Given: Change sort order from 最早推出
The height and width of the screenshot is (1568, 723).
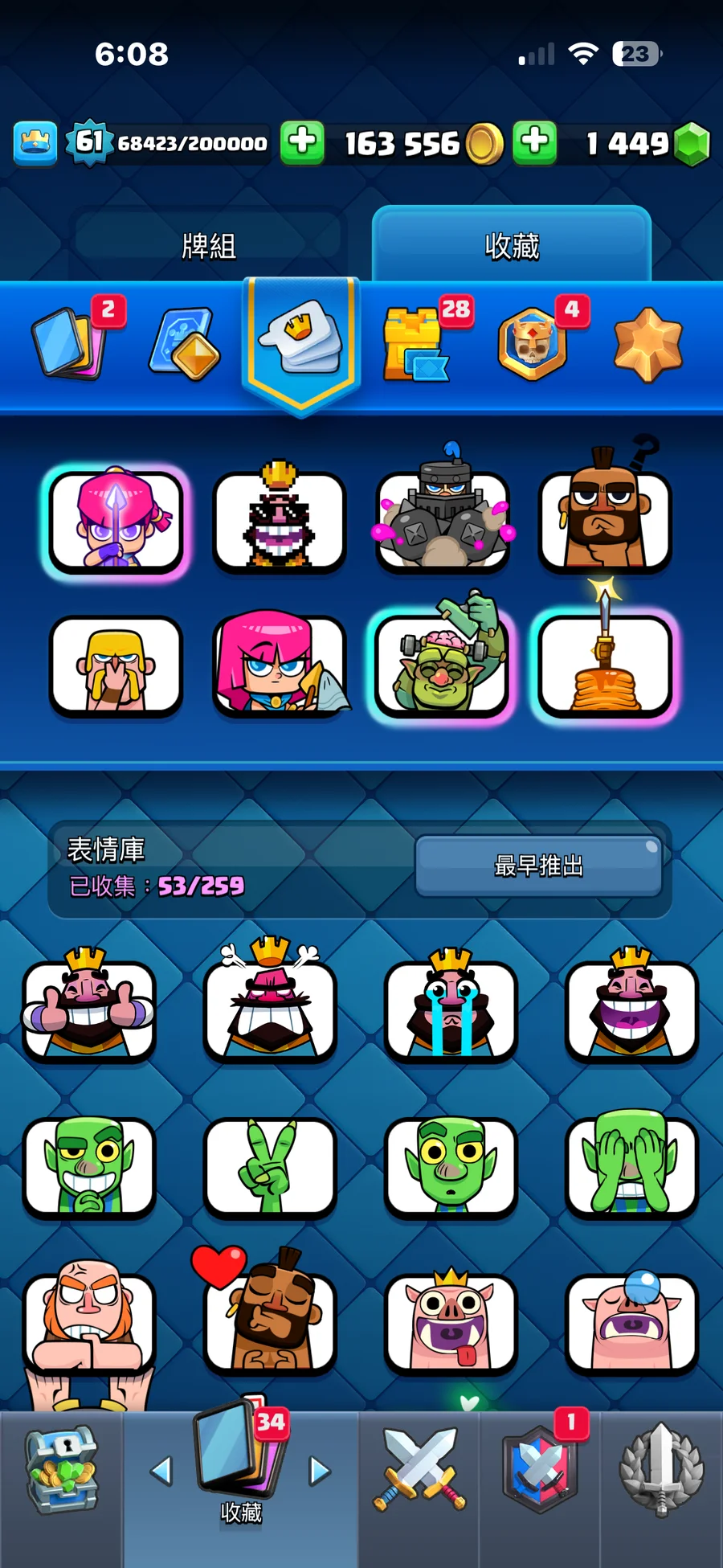Looking at the screenshot, I should pos(538,866).
